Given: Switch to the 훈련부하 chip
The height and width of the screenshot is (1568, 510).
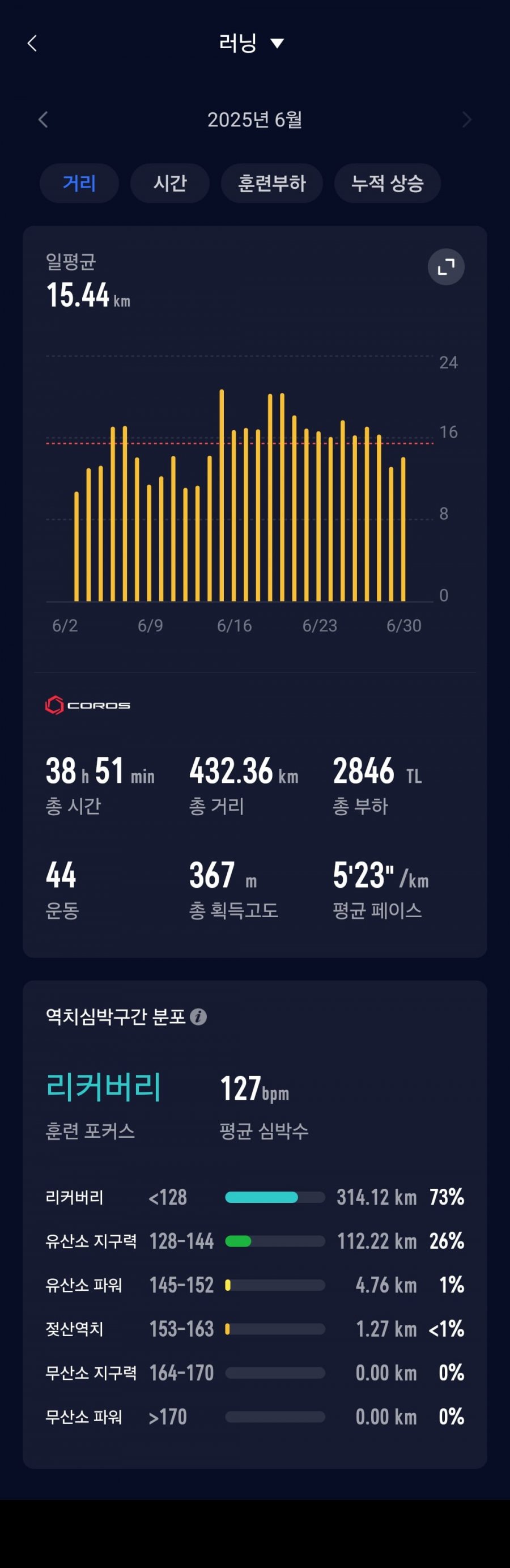Looking at the screenshot, I should (271, 183).
